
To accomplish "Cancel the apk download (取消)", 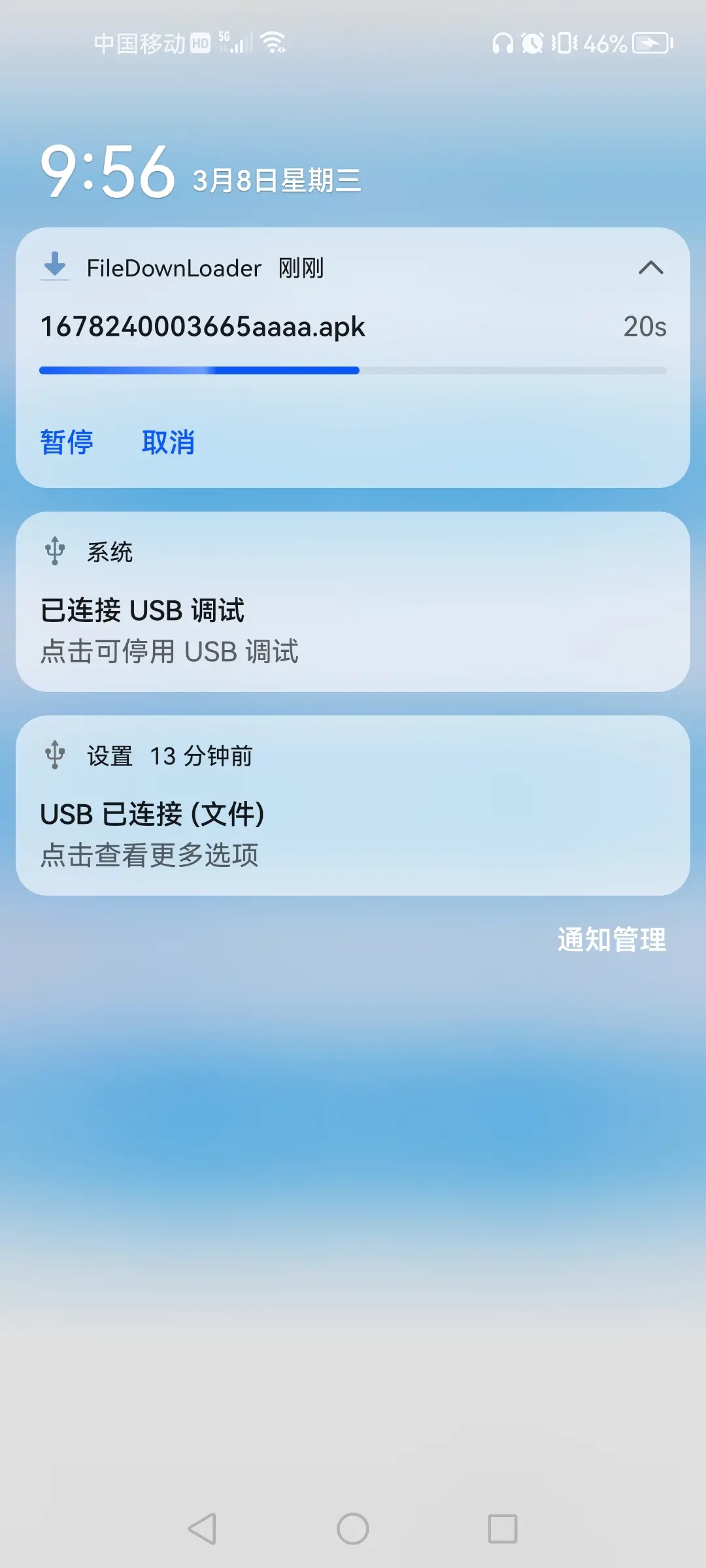I will click(168, 442).
